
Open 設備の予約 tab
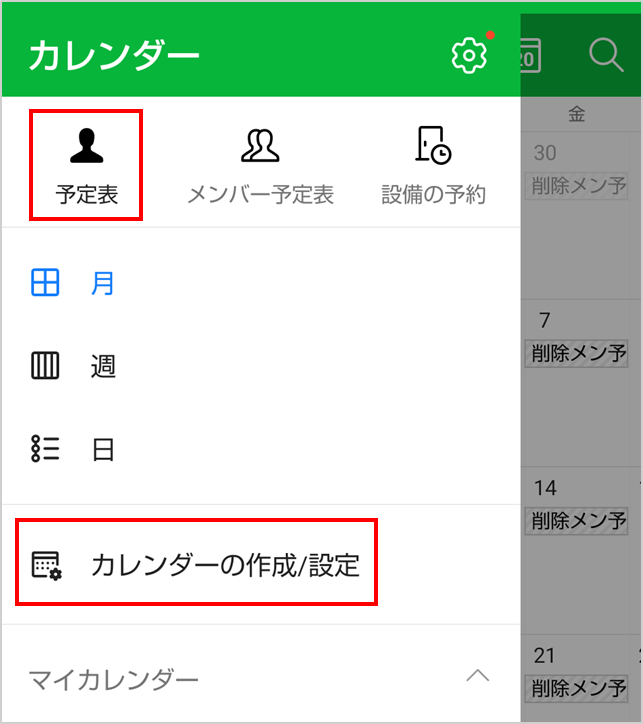point(433,166)
